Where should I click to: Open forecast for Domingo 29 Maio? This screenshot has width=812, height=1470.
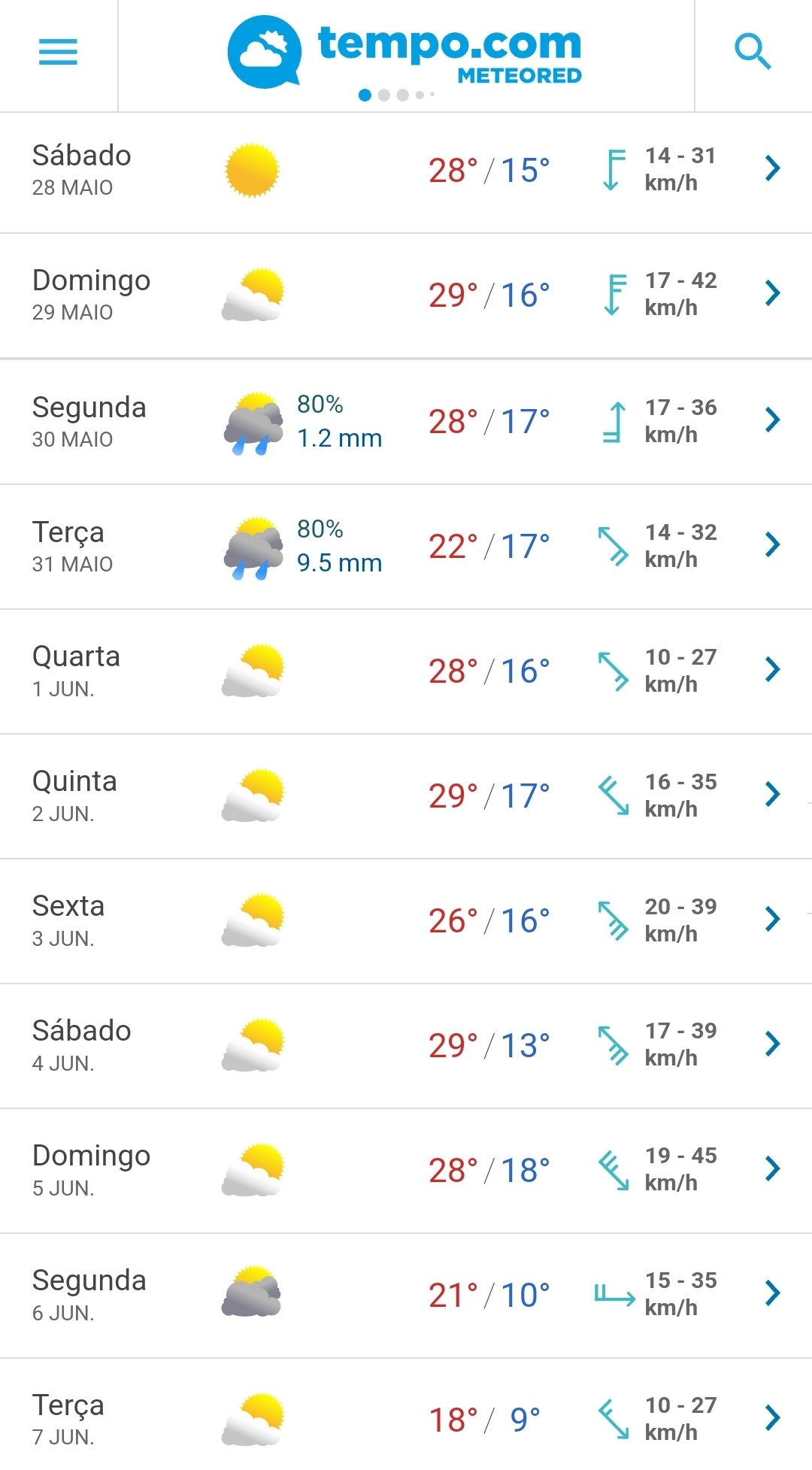406,296
